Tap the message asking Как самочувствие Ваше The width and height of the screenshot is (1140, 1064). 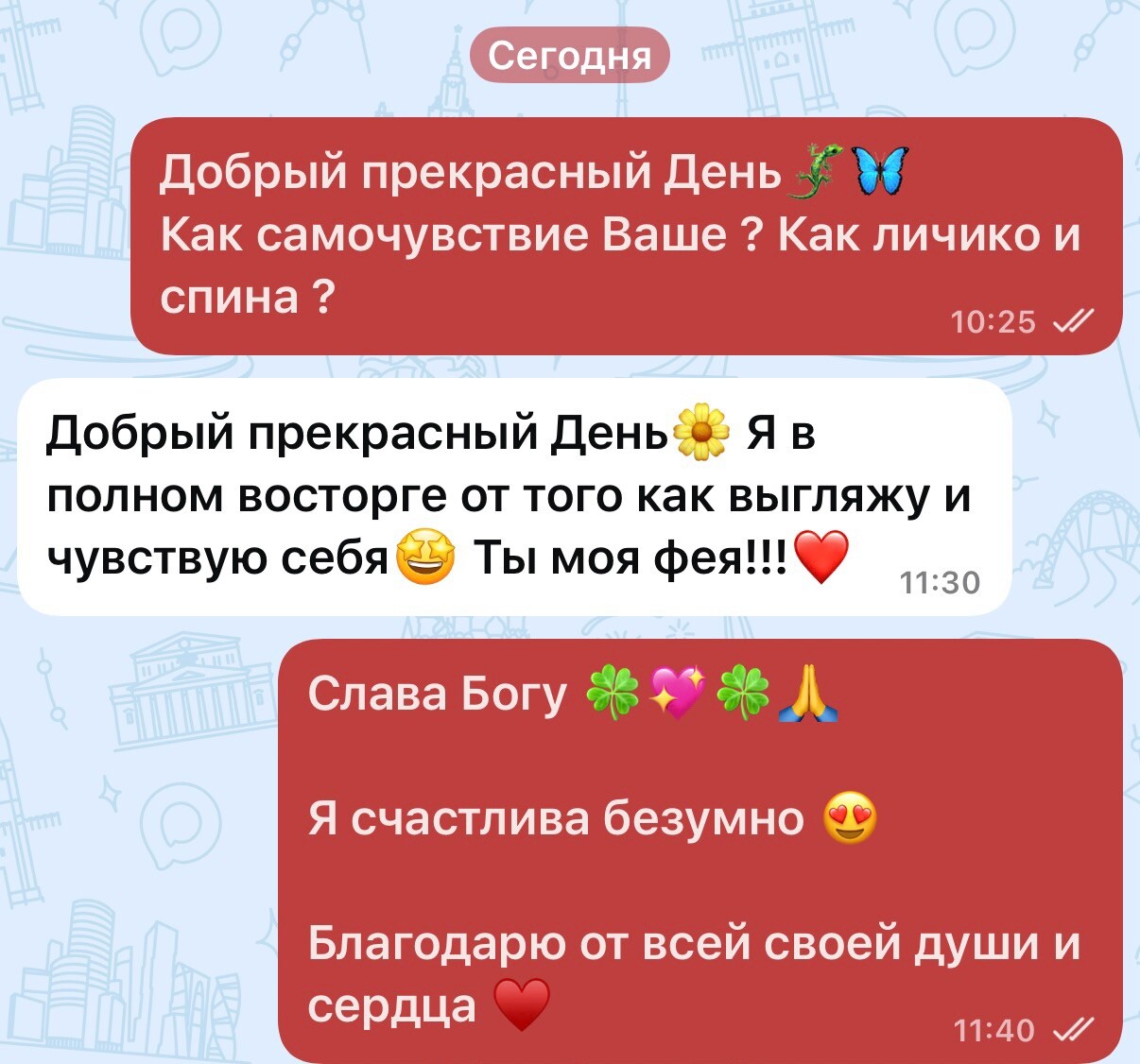[624, 236]
